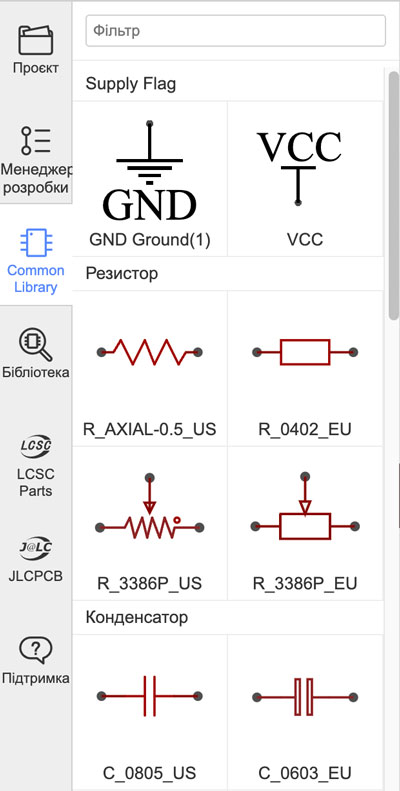Open the Проєкт tab
The image size is (400, 791).
click(x=36, y=50)
